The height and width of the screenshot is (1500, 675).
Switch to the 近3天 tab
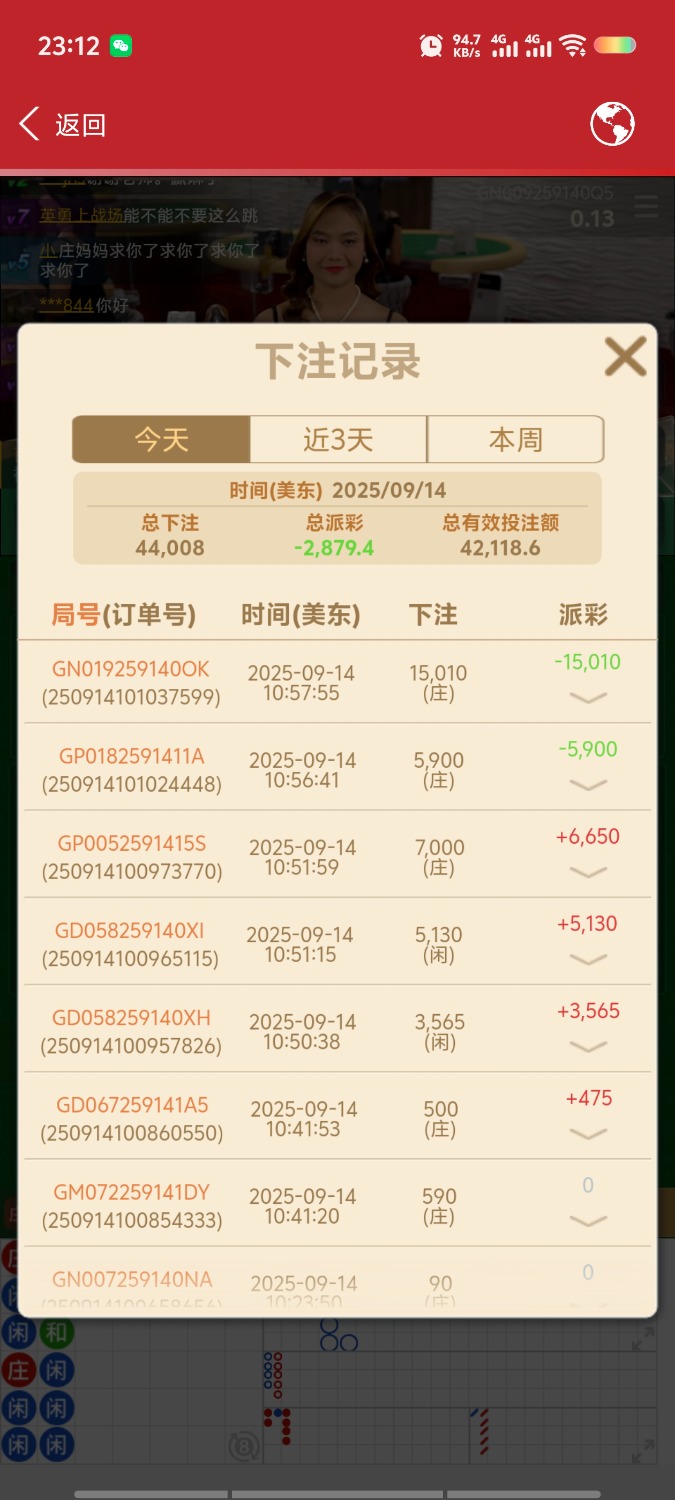338,440
